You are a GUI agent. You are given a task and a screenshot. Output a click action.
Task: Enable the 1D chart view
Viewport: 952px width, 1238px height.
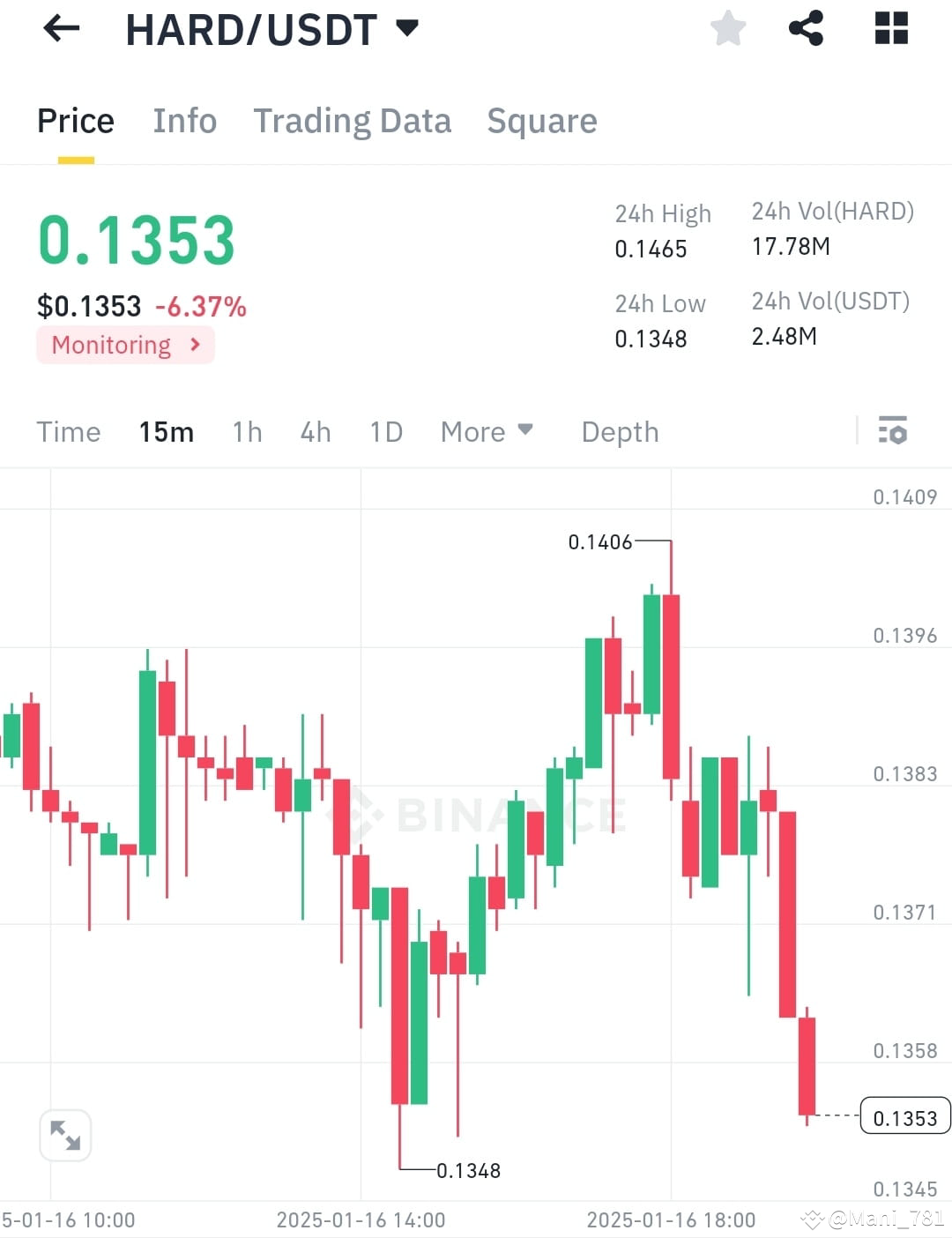[x=385, y=431]
